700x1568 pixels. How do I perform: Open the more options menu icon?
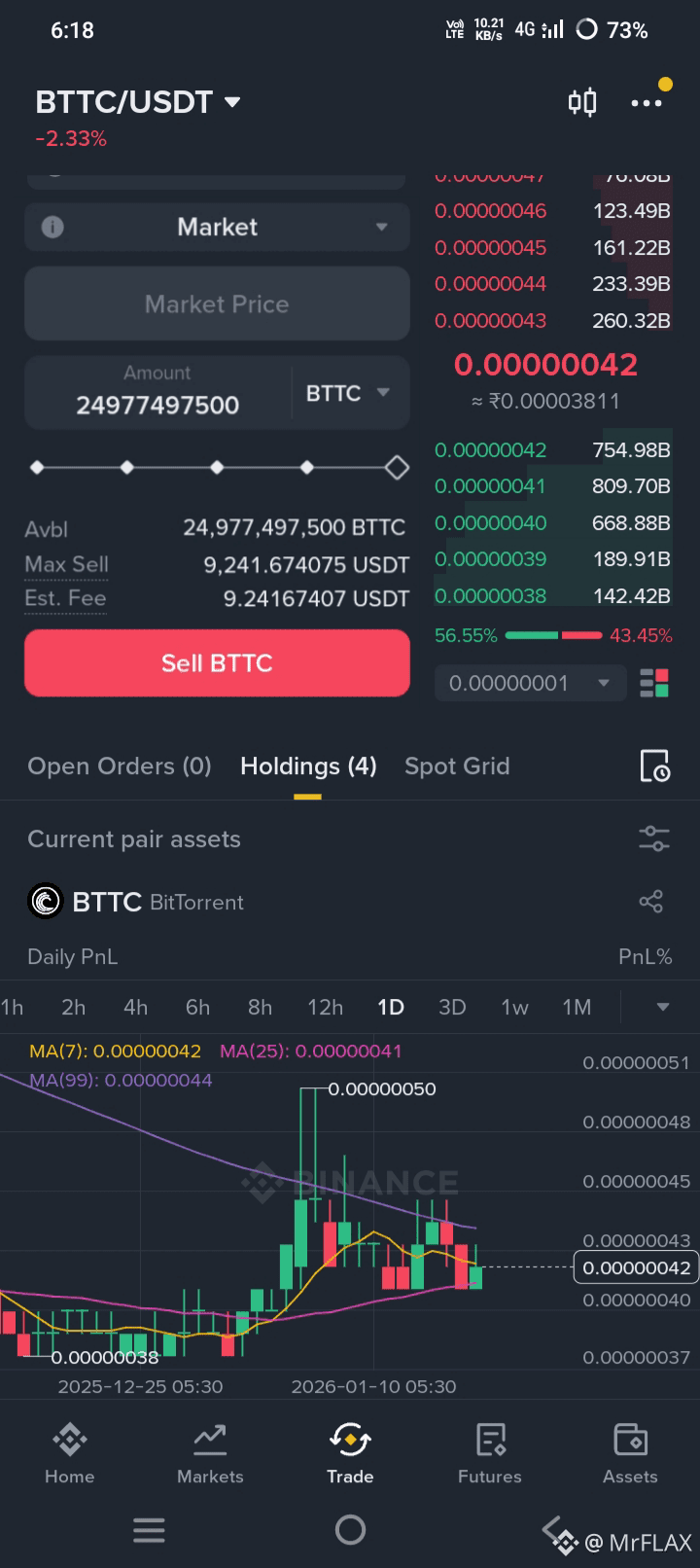click(648, 101)
